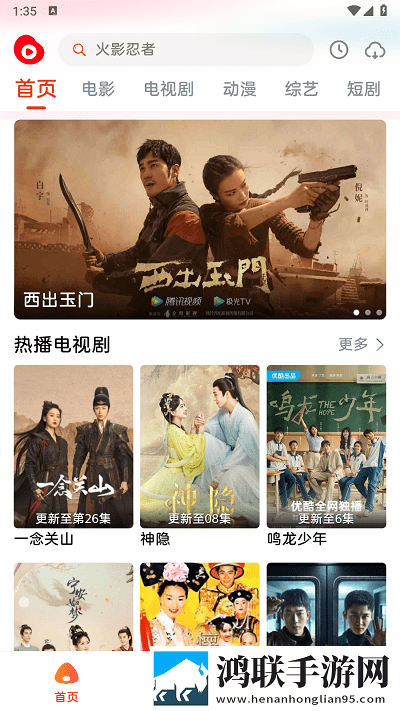
Task: Select the 首页 top tab
Action: 36,89
